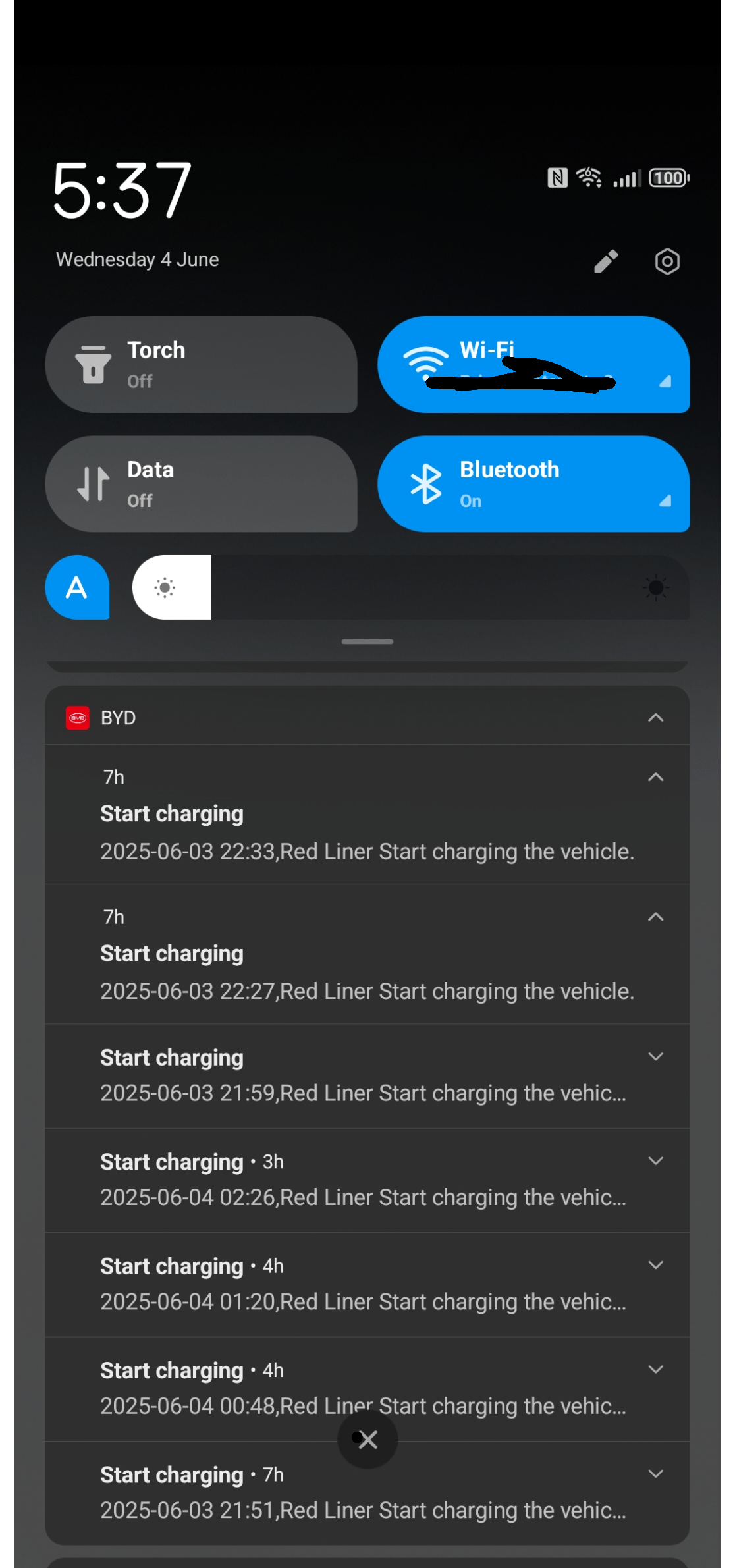The width and height of the screenshot is (735, 1568).
Task: Expand the 21:51 Start charging notification
Action: tap(655, 1474)
